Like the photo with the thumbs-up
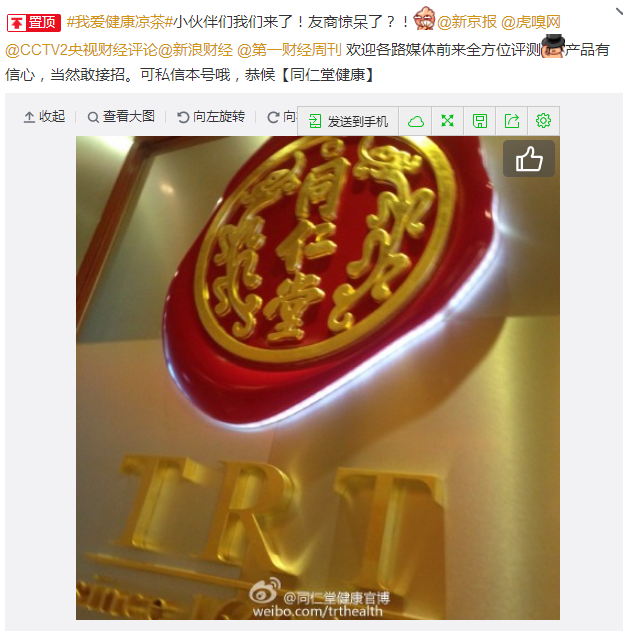This screenshot has height=631, width=623. [529, 159]
